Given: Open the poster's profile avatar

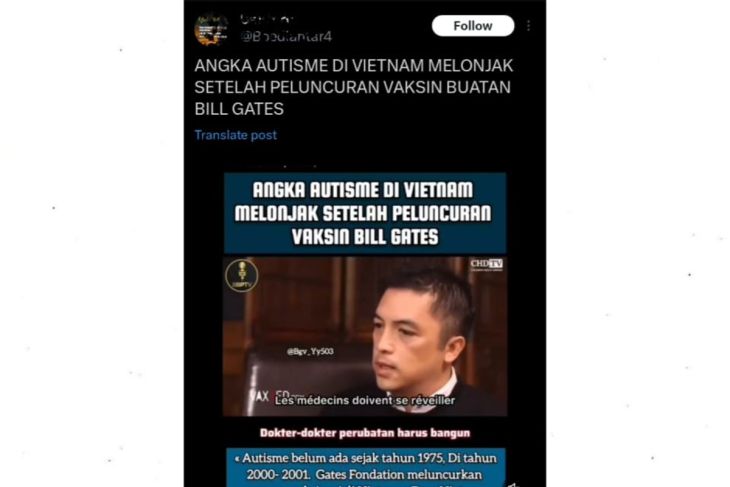Looking at the screenshot, I should [x=211, y=29].
